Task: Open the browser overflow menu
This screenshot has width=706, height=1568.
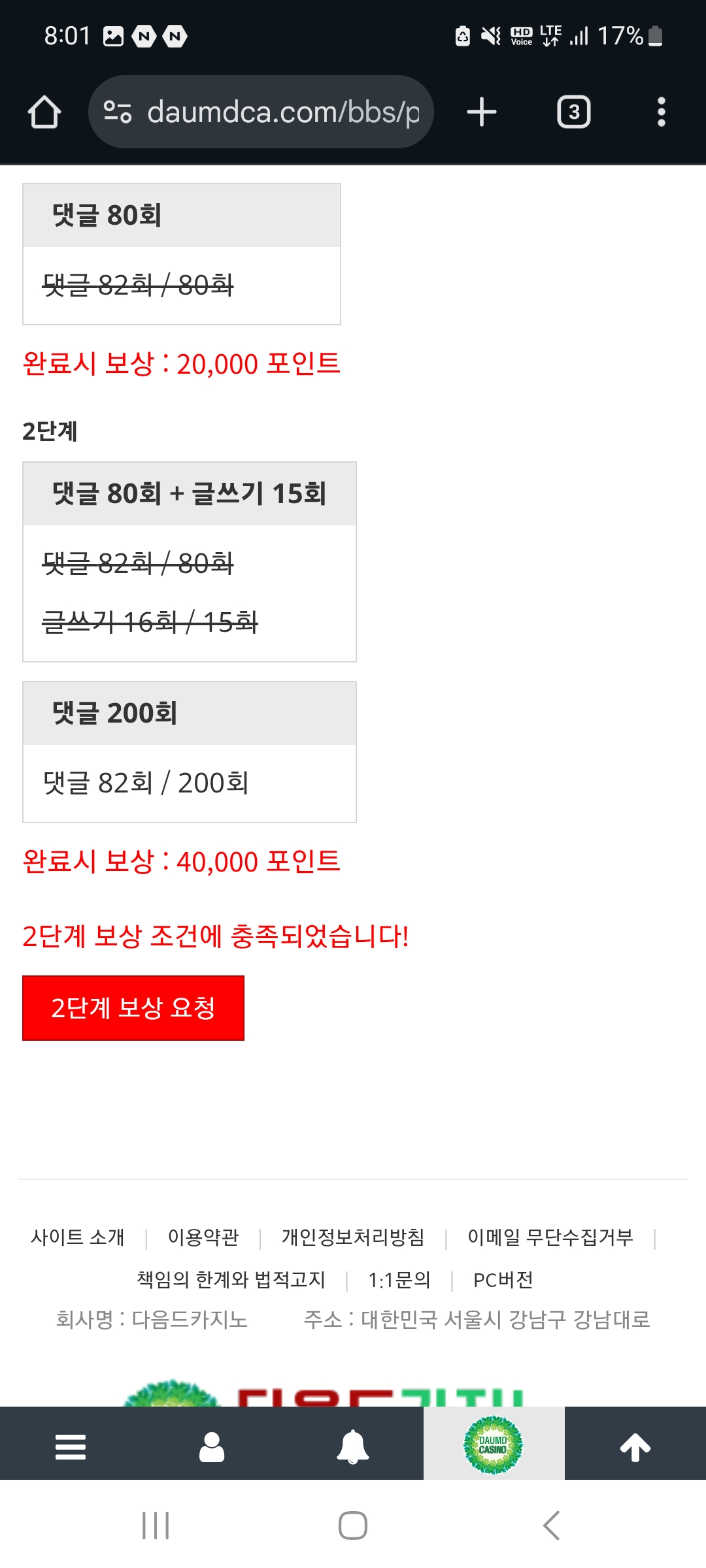Action: [x=662, y=112]
